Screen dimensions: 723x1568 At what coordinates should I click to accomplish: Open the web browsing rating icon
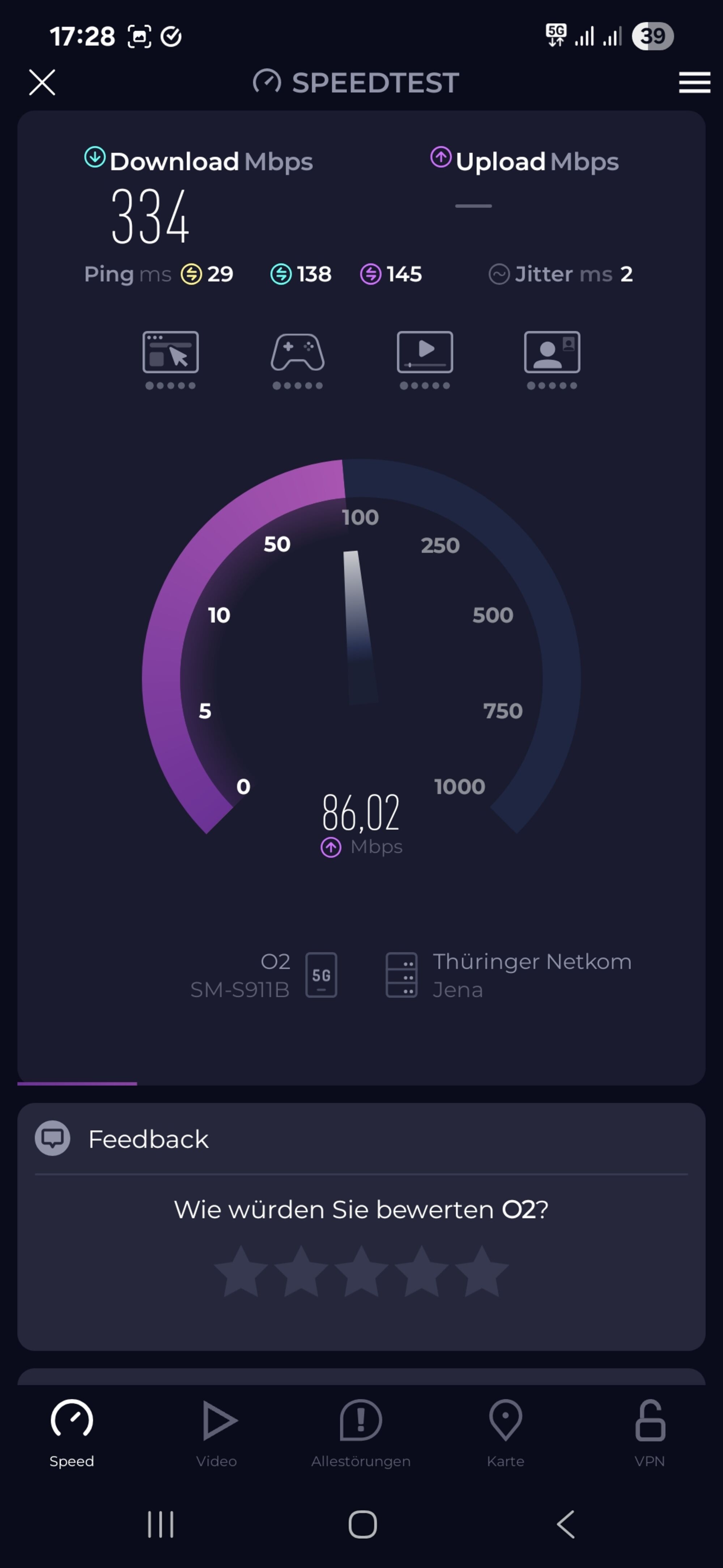point(170,360)
